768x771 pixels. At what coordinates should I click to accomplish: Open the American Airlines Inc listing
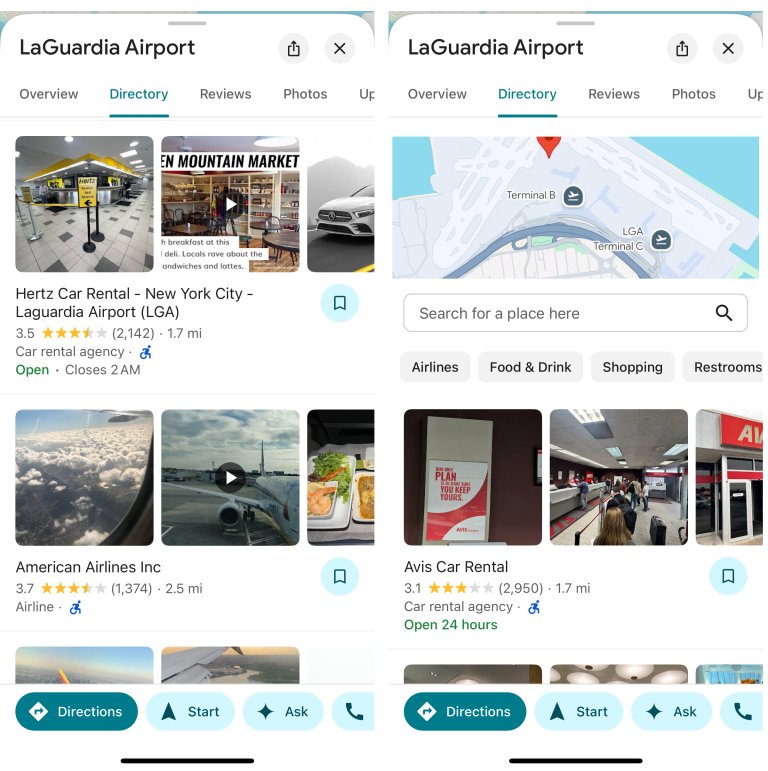(x=88, y=567)
